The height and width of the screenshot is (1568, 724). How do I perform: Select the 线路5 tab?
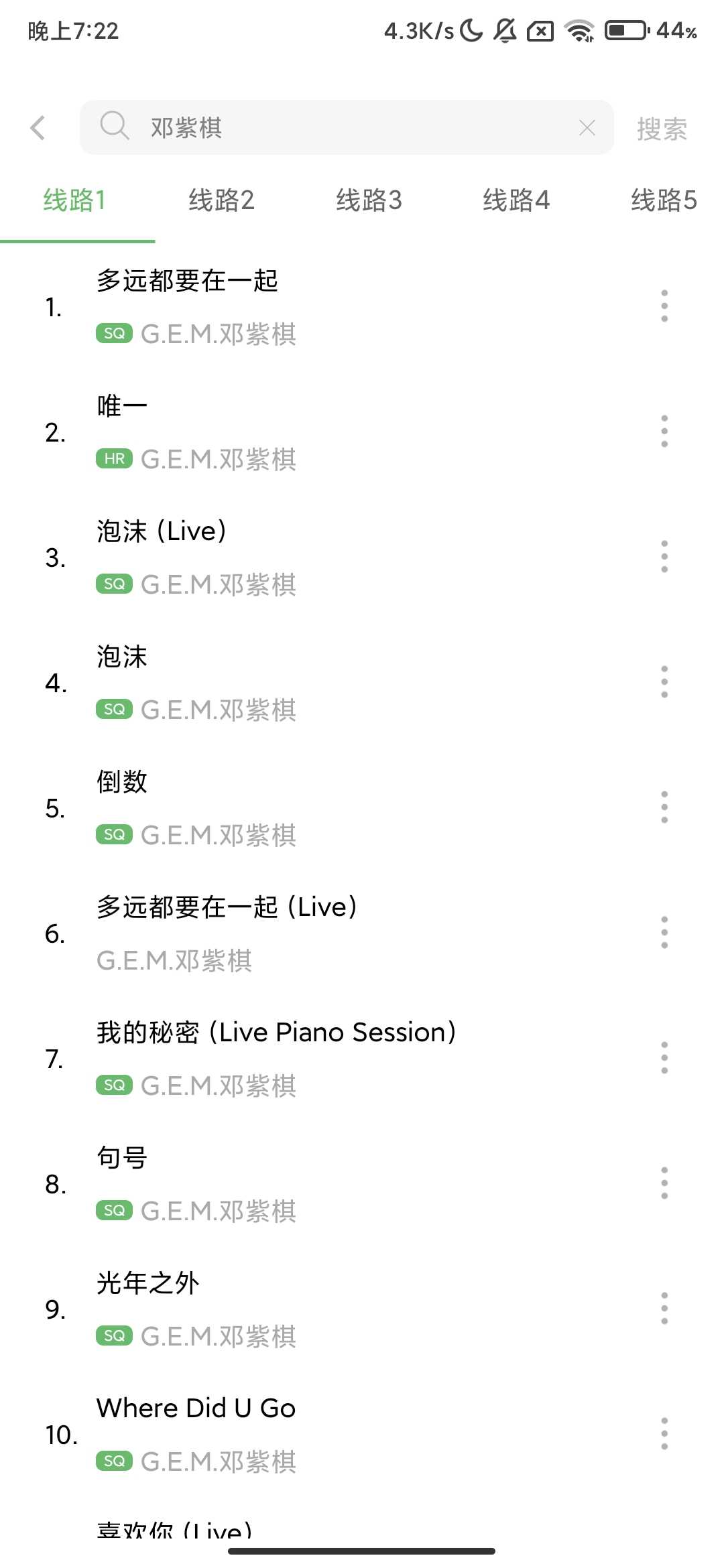(x=664, y=200)
